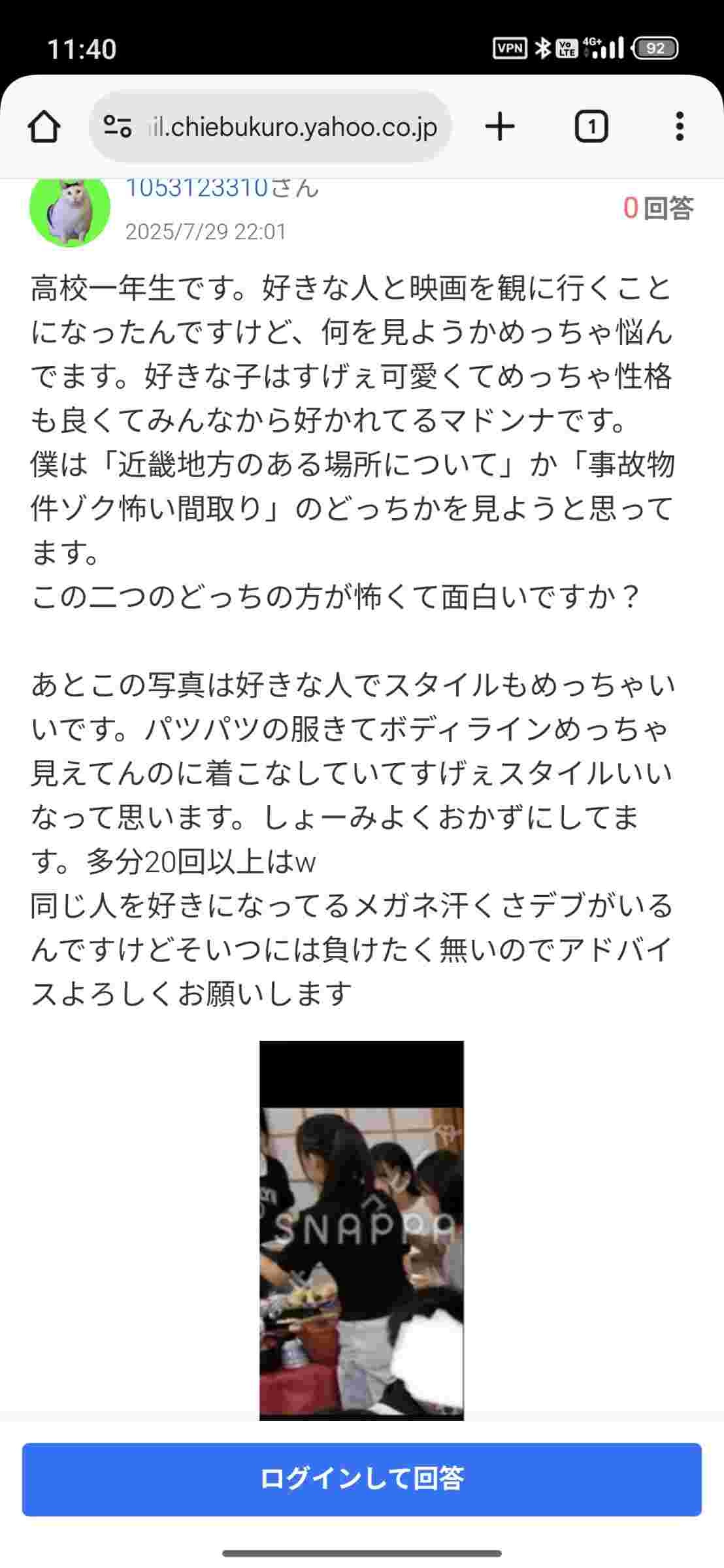Tap the cat avatar of the poster

tap(70, 208)
